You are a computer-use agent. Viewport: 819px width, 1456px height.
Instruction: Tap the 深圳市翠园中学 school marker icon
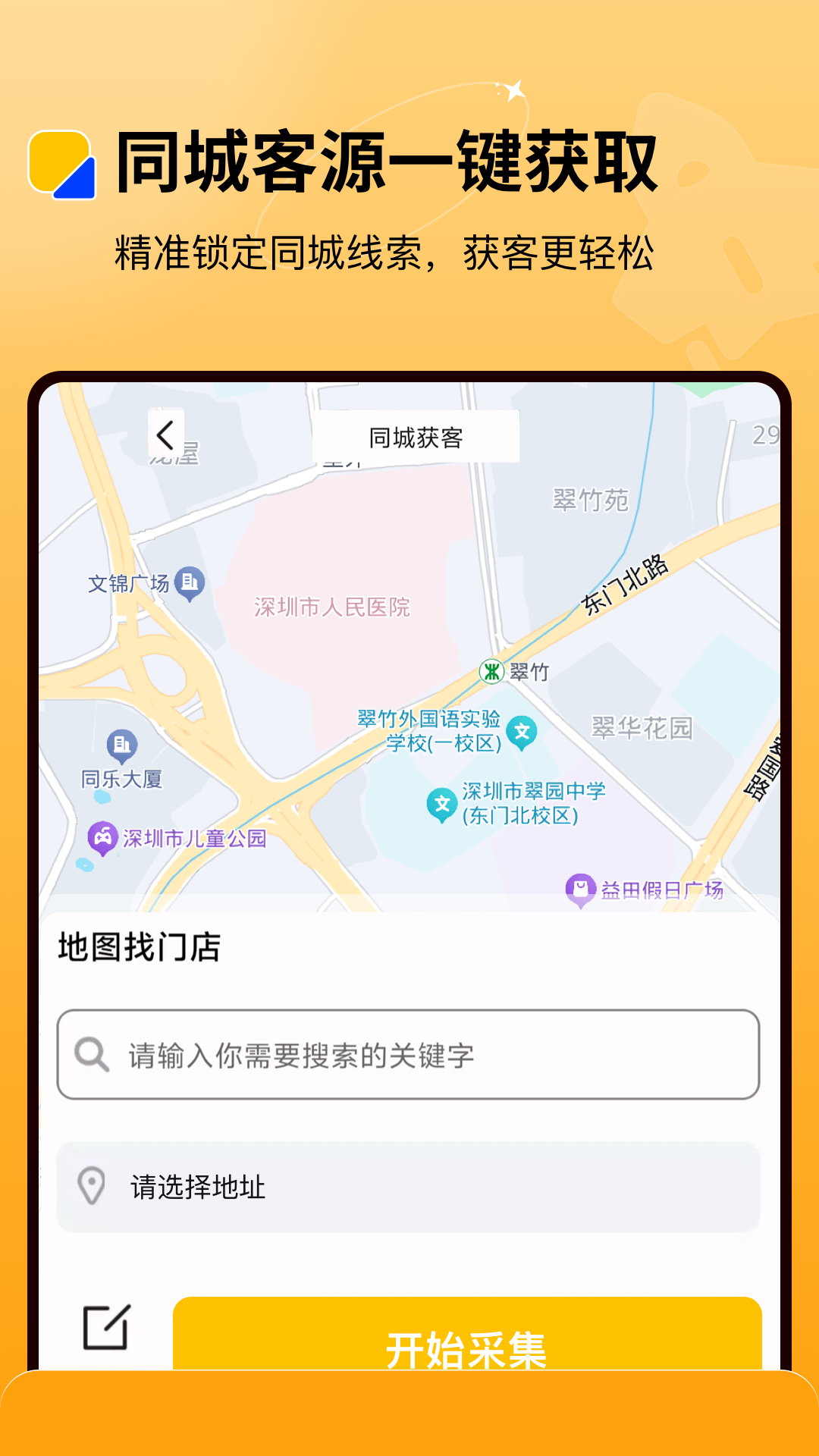(x=443, y=805)
